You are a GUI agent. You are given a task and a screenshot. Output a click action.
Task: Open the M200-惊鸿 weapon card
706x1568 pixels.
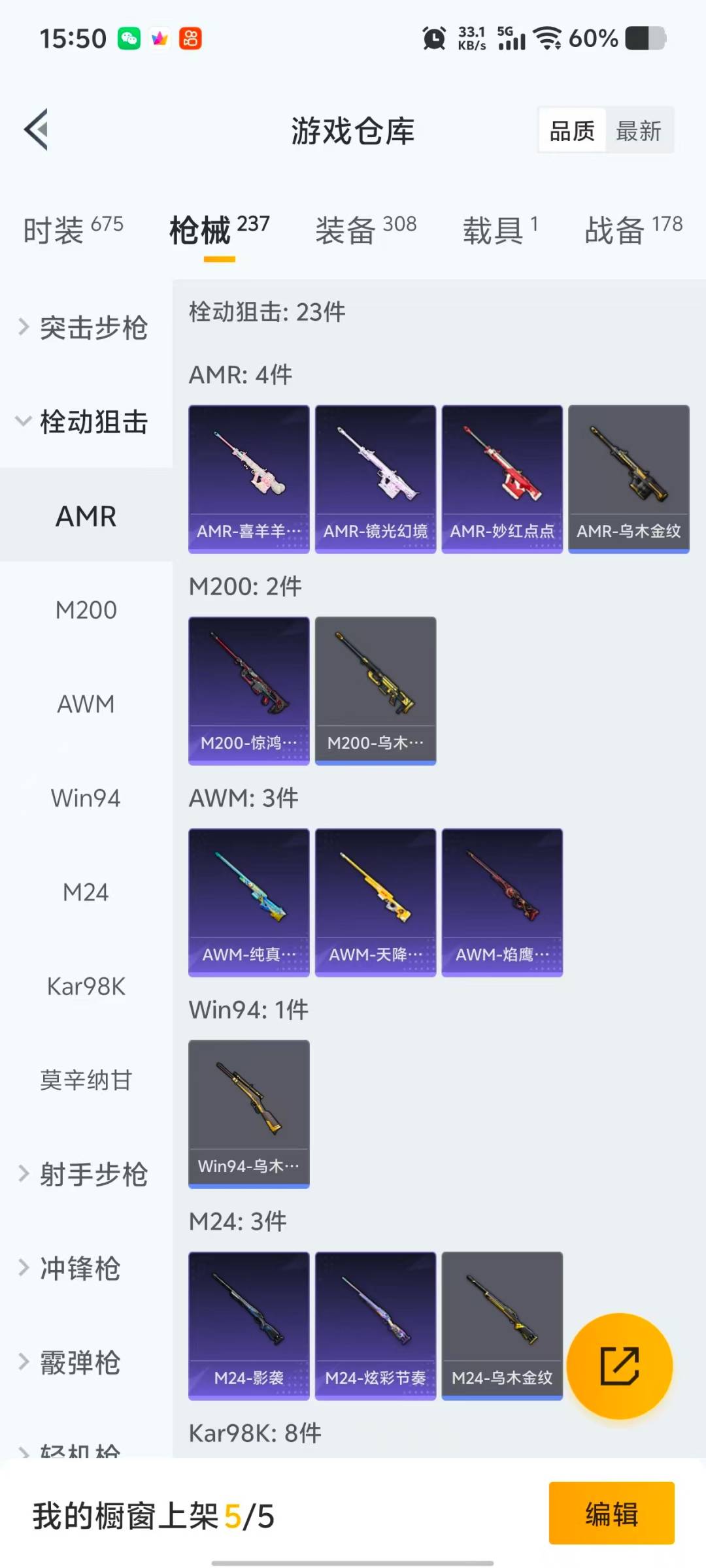(248, 689)
